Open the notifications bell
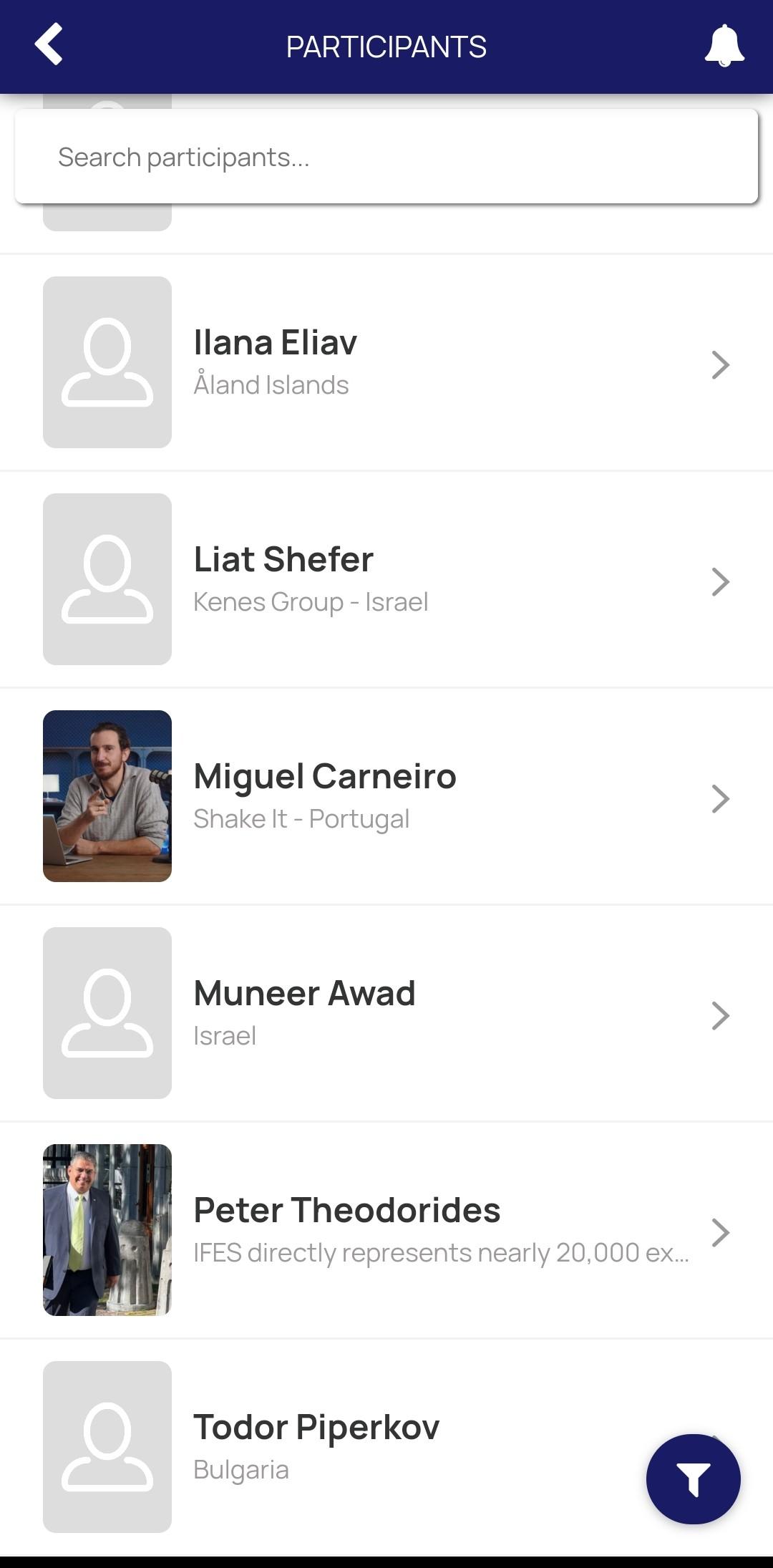Image resolution: width=773 pixels, height=1568 pixels. [724, 46]
